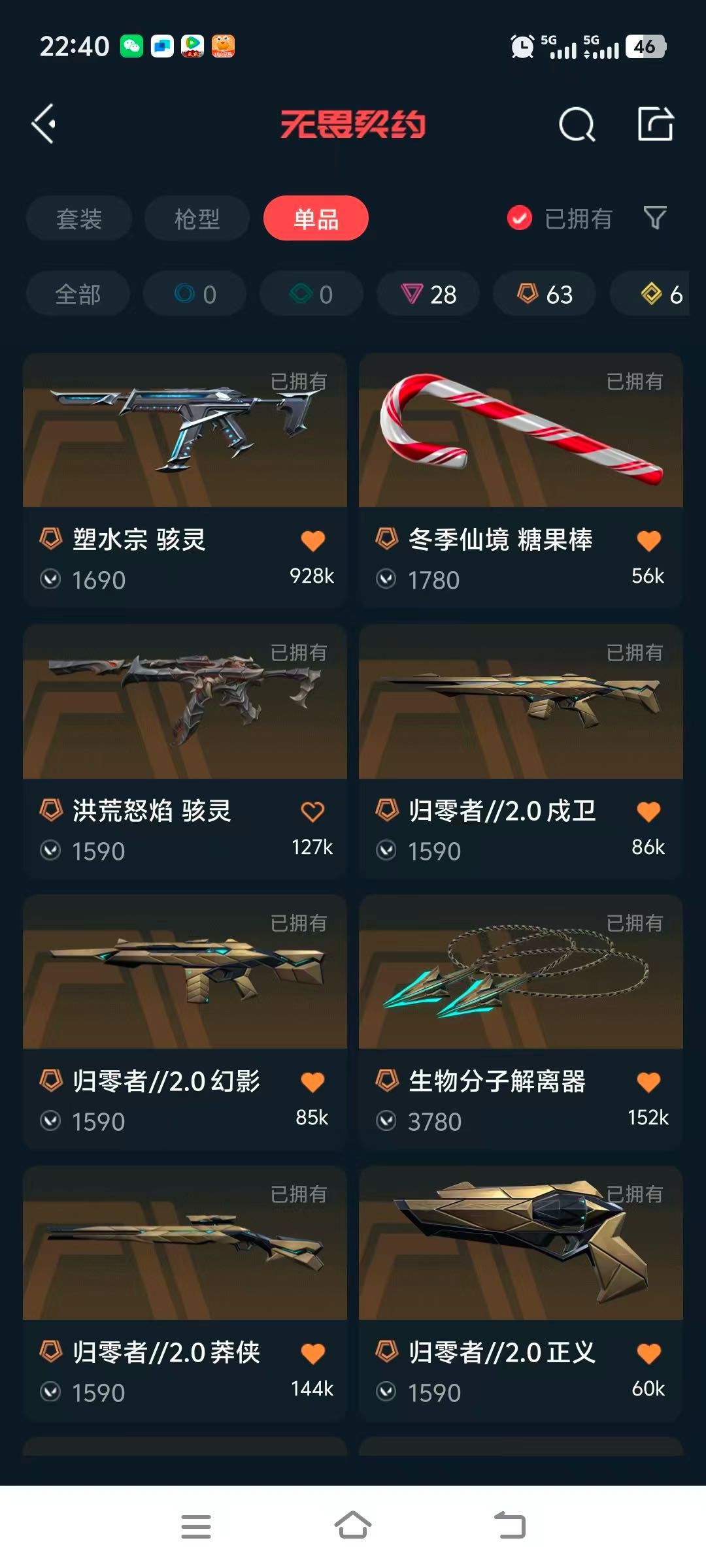Go back using the top-left arrow
Viewport: 706px width, 1568px height.
44,124
